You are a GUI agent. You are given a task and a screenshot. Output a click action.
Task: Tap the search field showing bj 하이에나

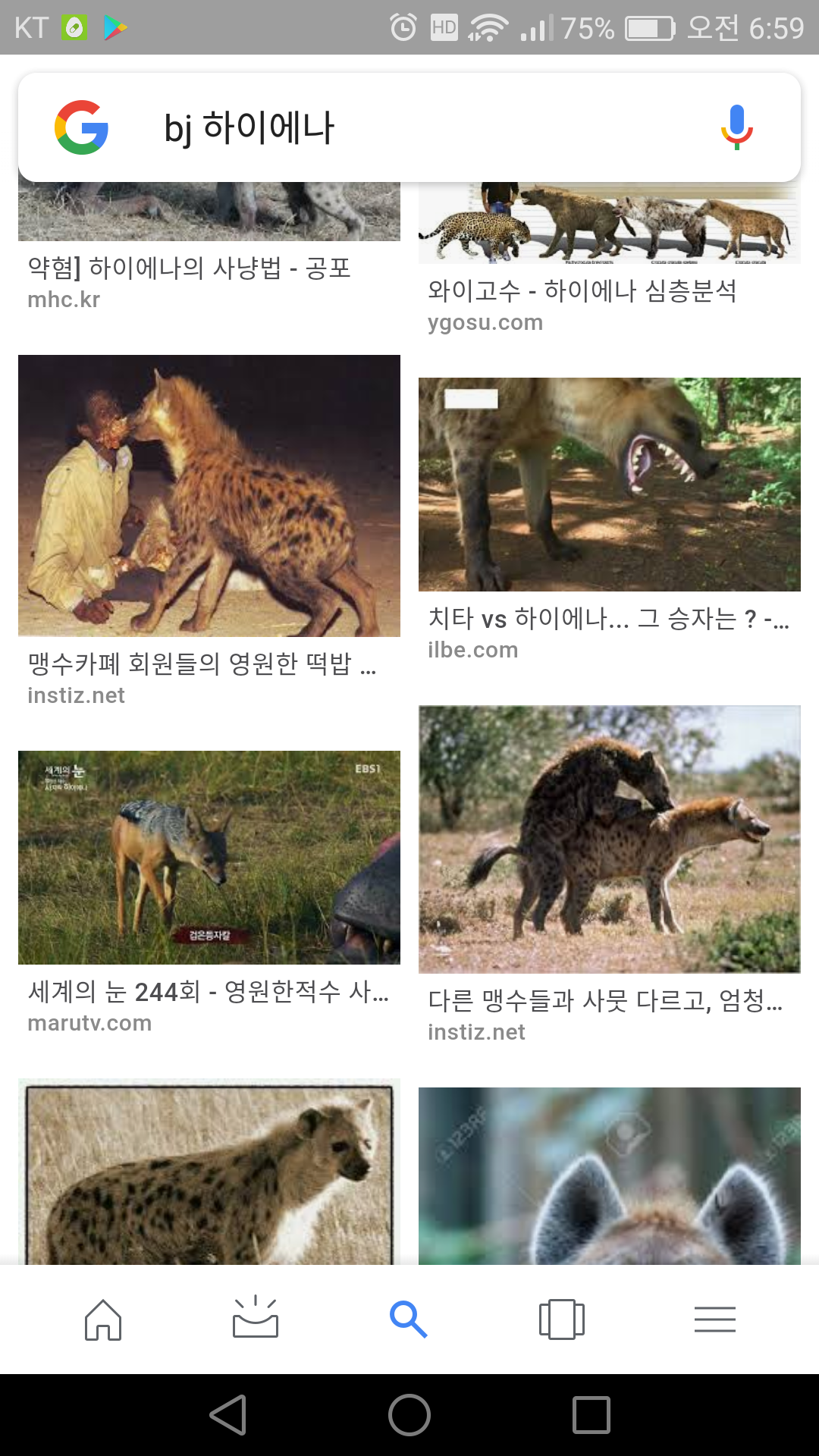pos(409,127)
